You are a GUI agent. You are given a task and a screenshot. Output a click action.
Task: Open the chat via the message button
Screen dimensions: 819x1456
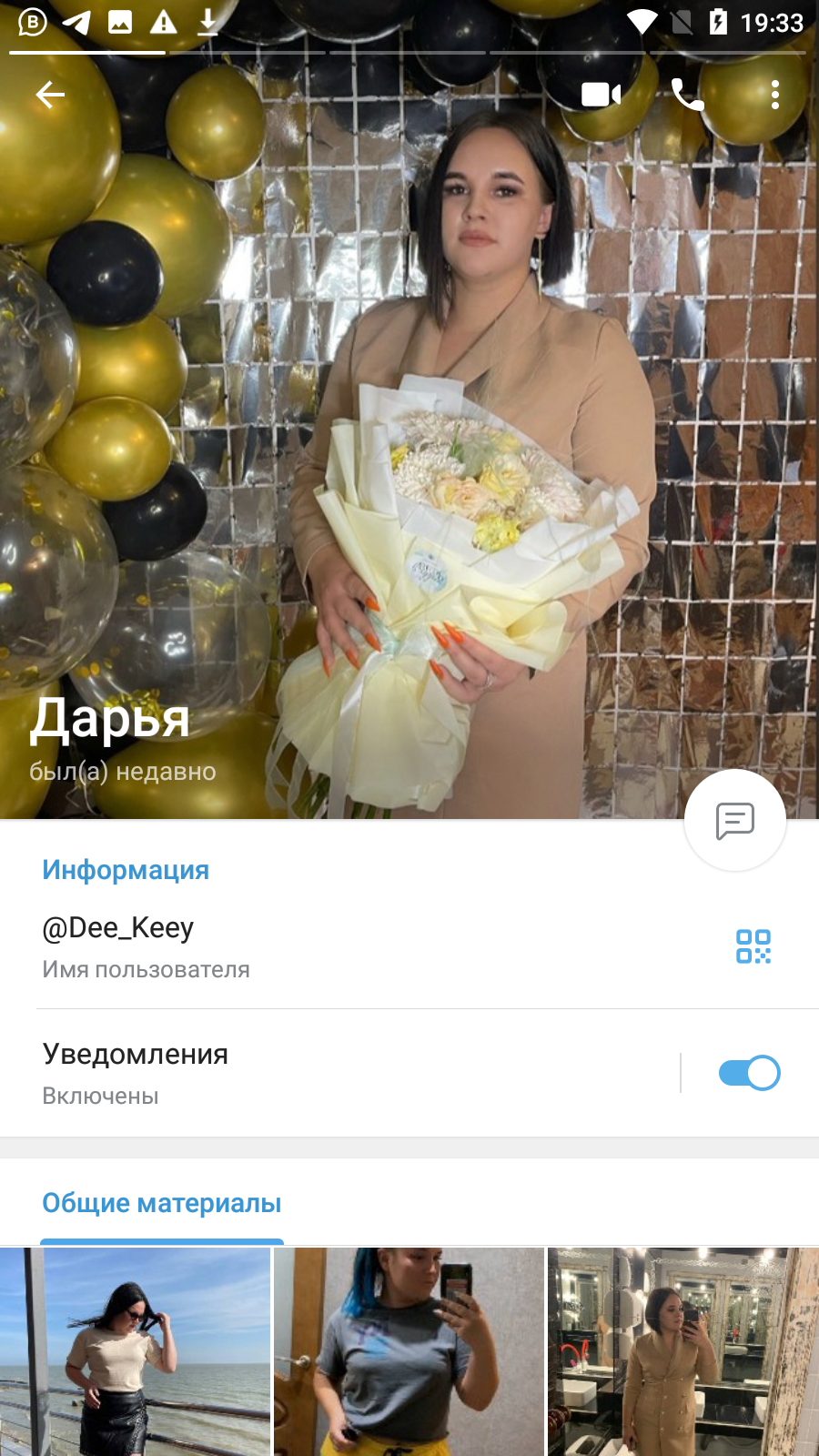[x=735, y=821]
